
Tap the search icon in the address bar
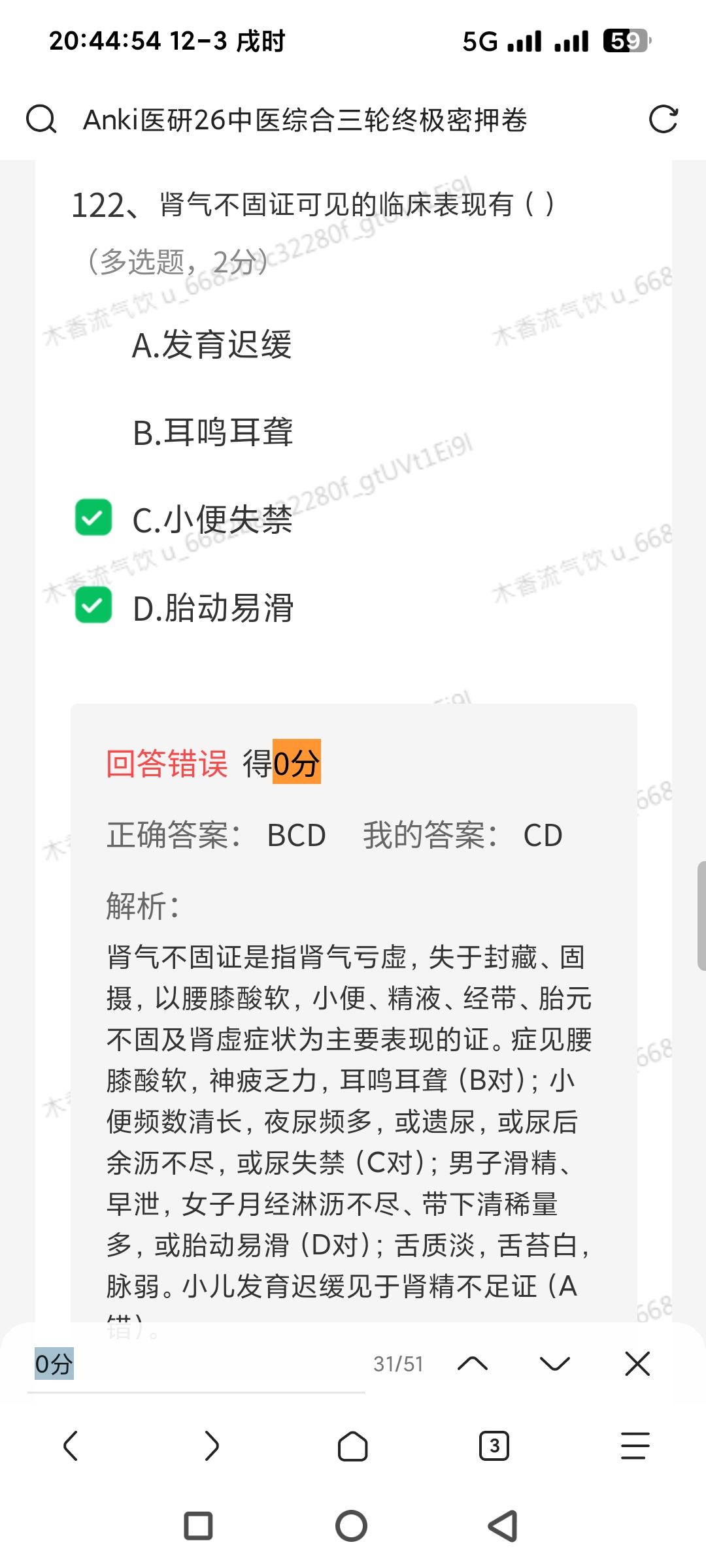[41, 120]
